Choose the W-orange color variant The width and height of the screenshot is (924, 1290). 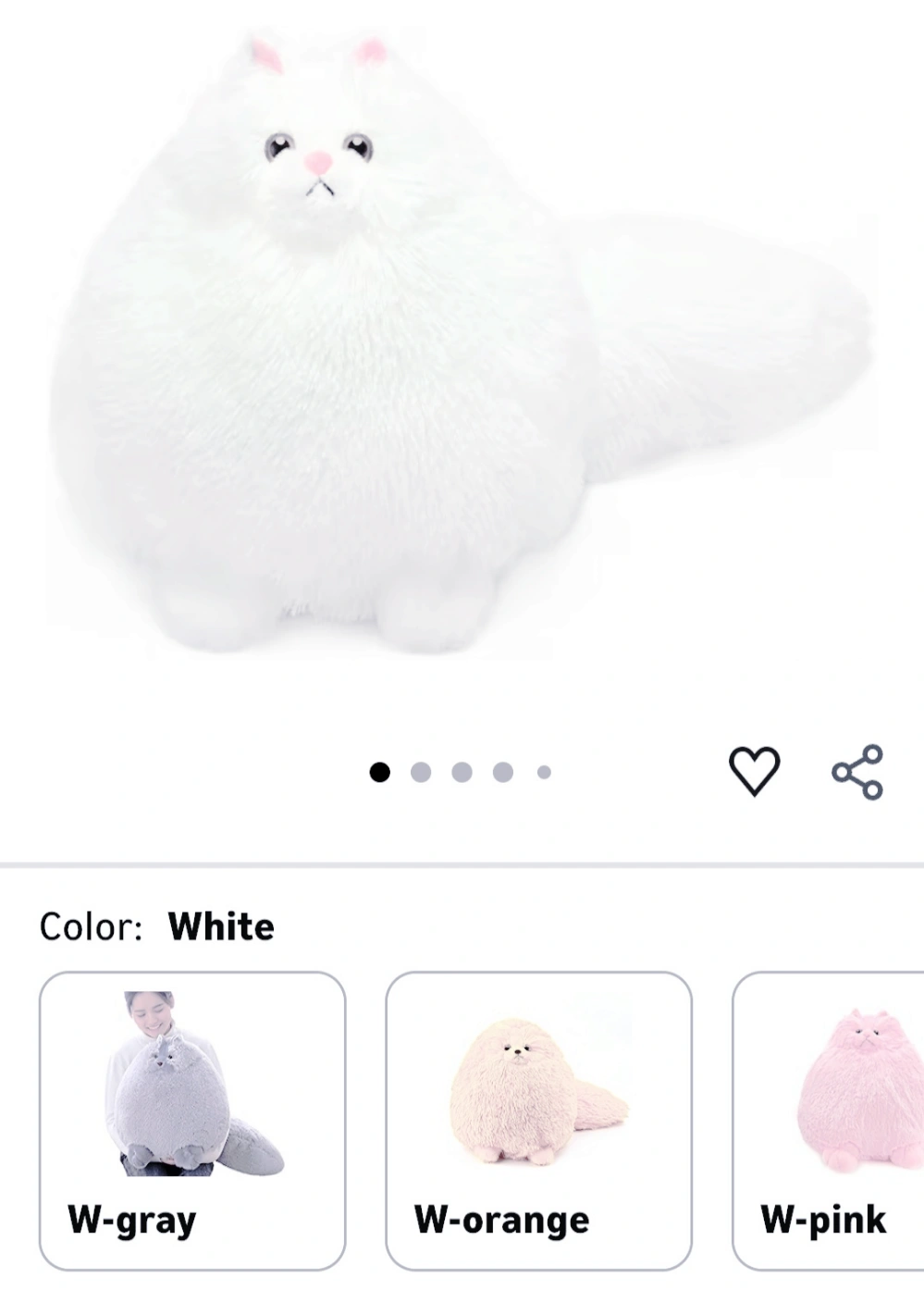538,1121
